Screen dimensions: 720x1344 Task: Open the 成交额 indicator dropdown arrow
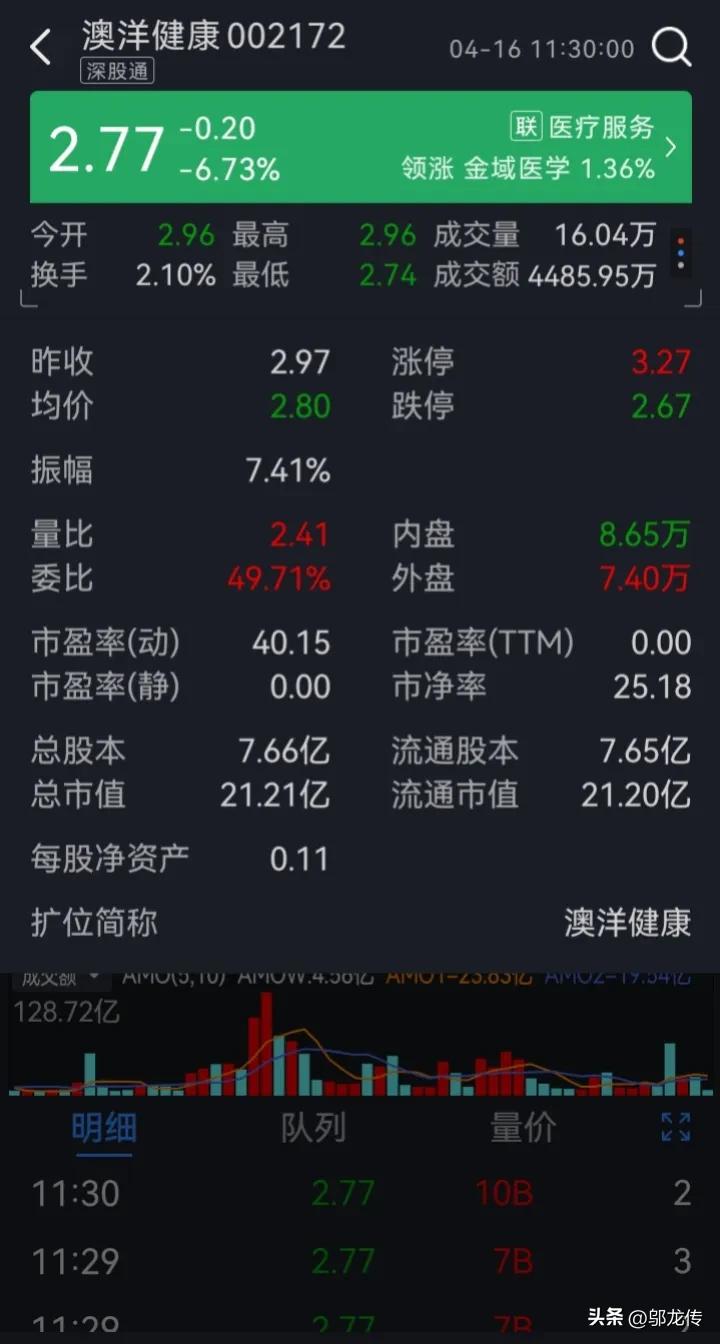pos(93,975)
